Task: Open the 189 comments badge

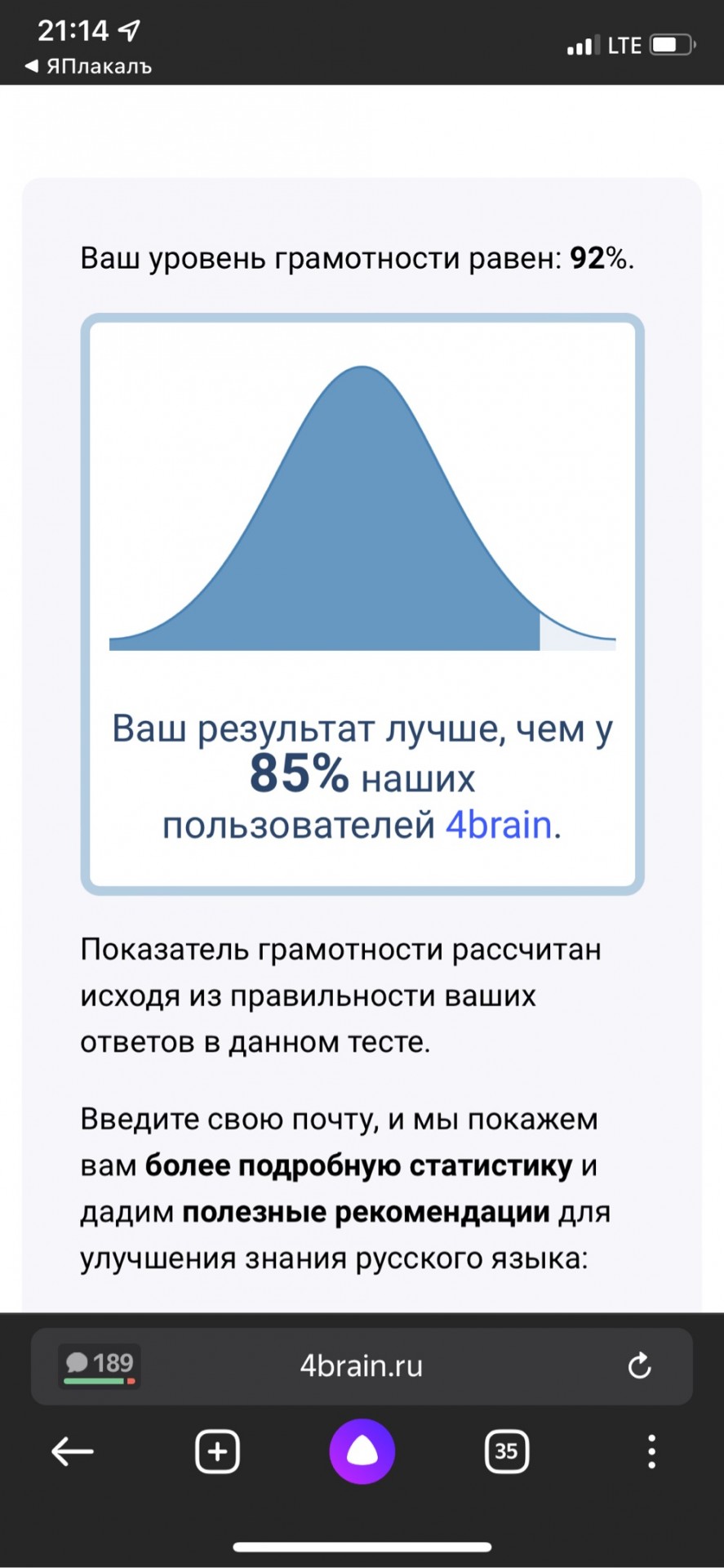Action: 100,1366
